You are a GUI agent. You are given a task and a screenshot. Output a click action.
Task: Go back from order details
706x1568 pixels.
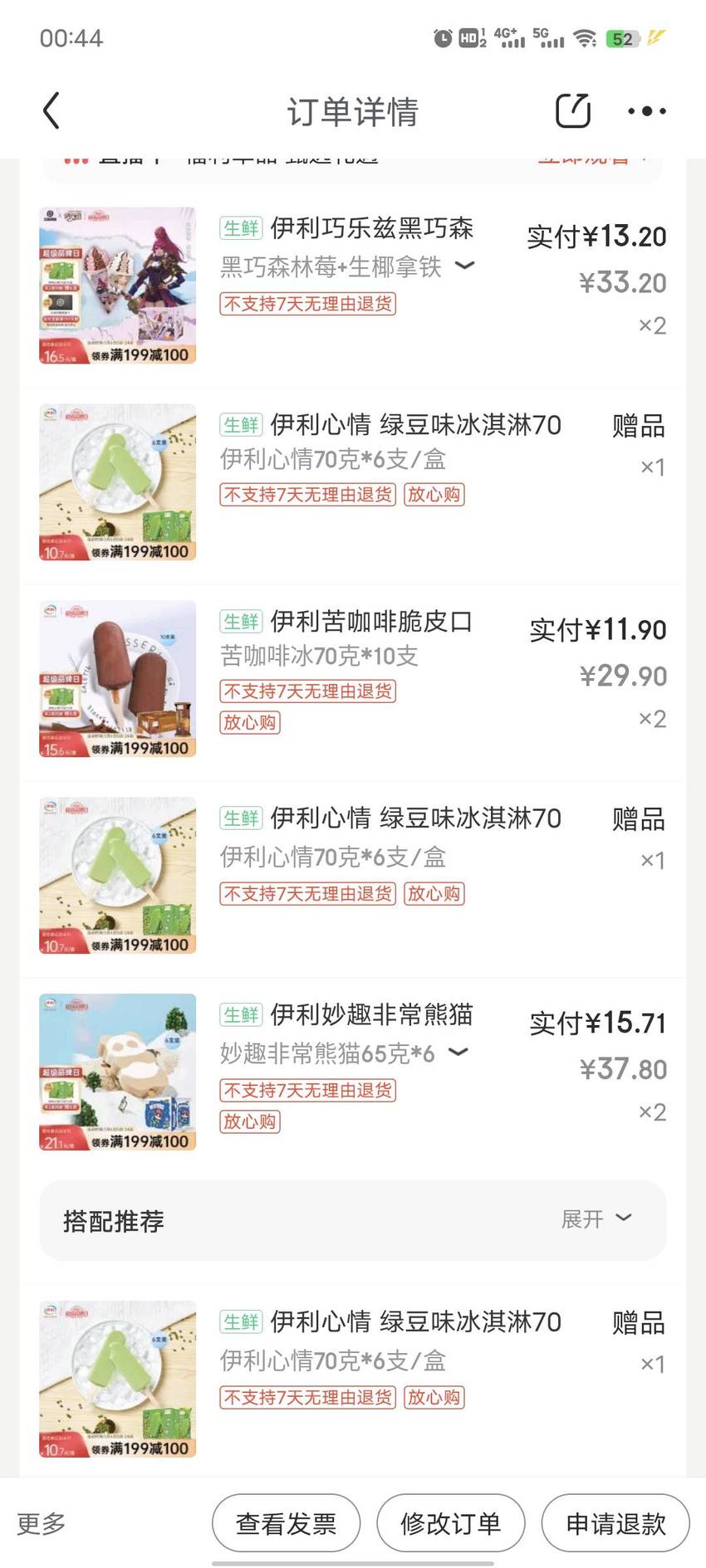(x=51, y=110)
